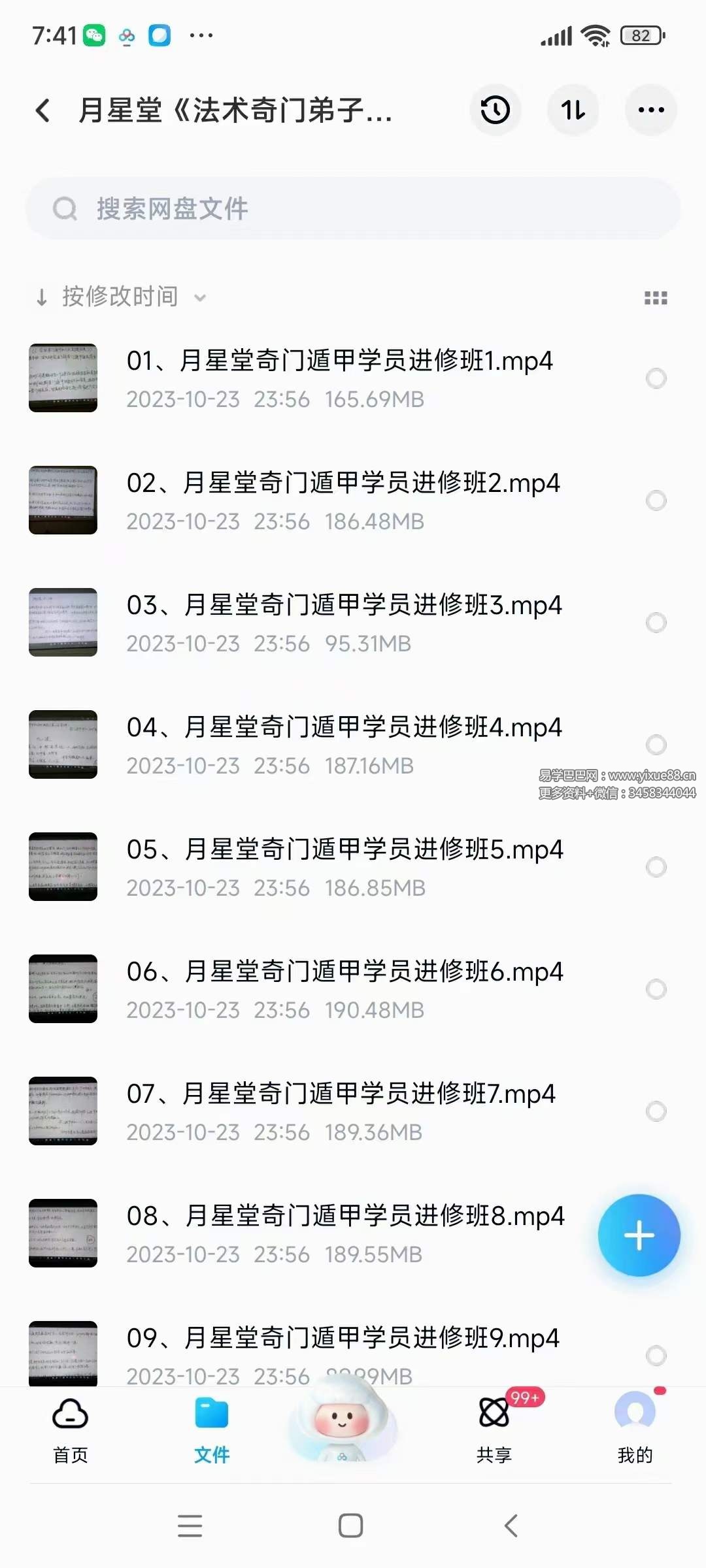Go back from the 月星堂 folder
706x1568 pixels.
43,110
